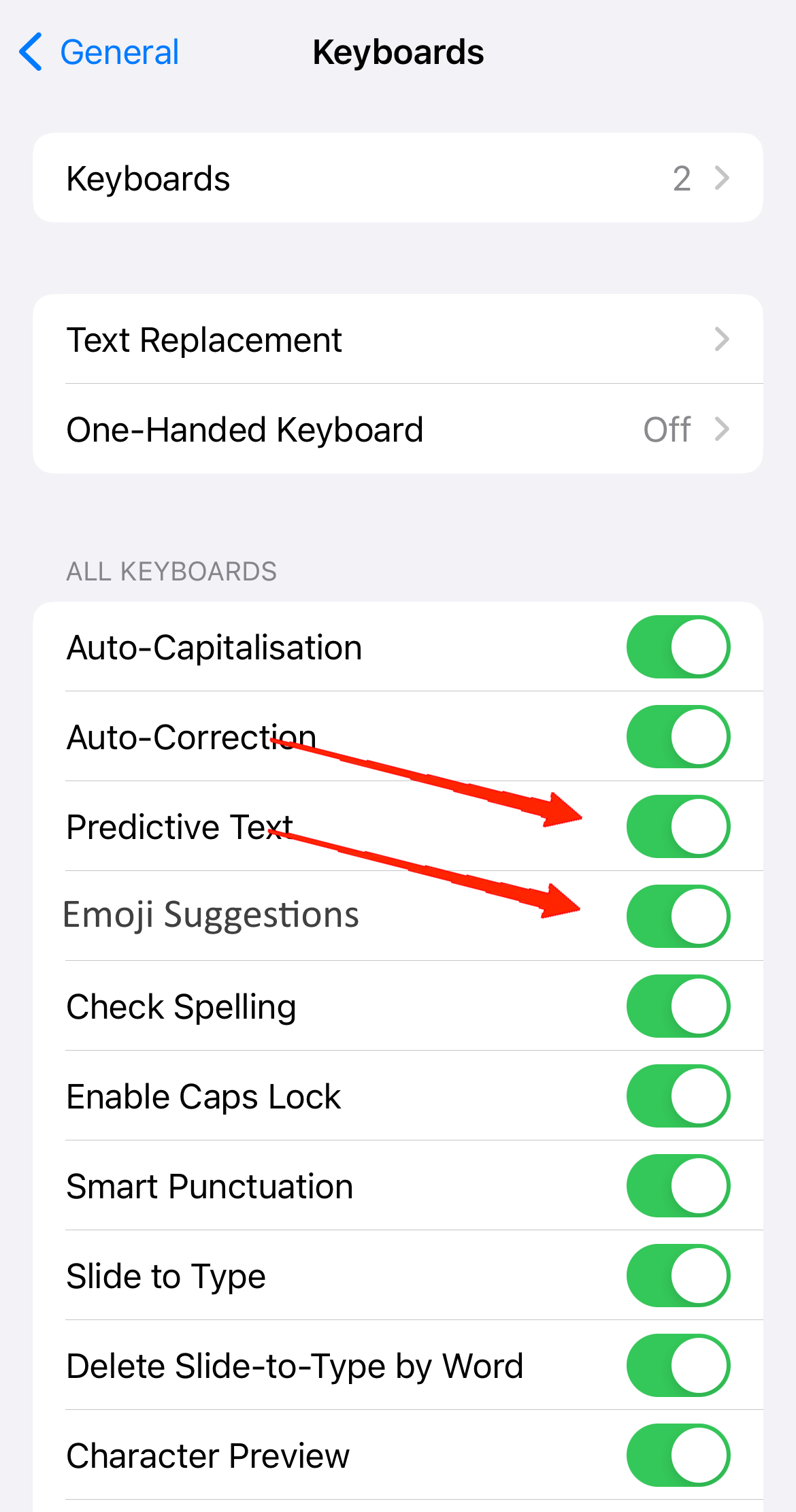The width and height of the screenshot is (796, 1512).
Task: Switch off Character Preview
Action: (678, 1456)
